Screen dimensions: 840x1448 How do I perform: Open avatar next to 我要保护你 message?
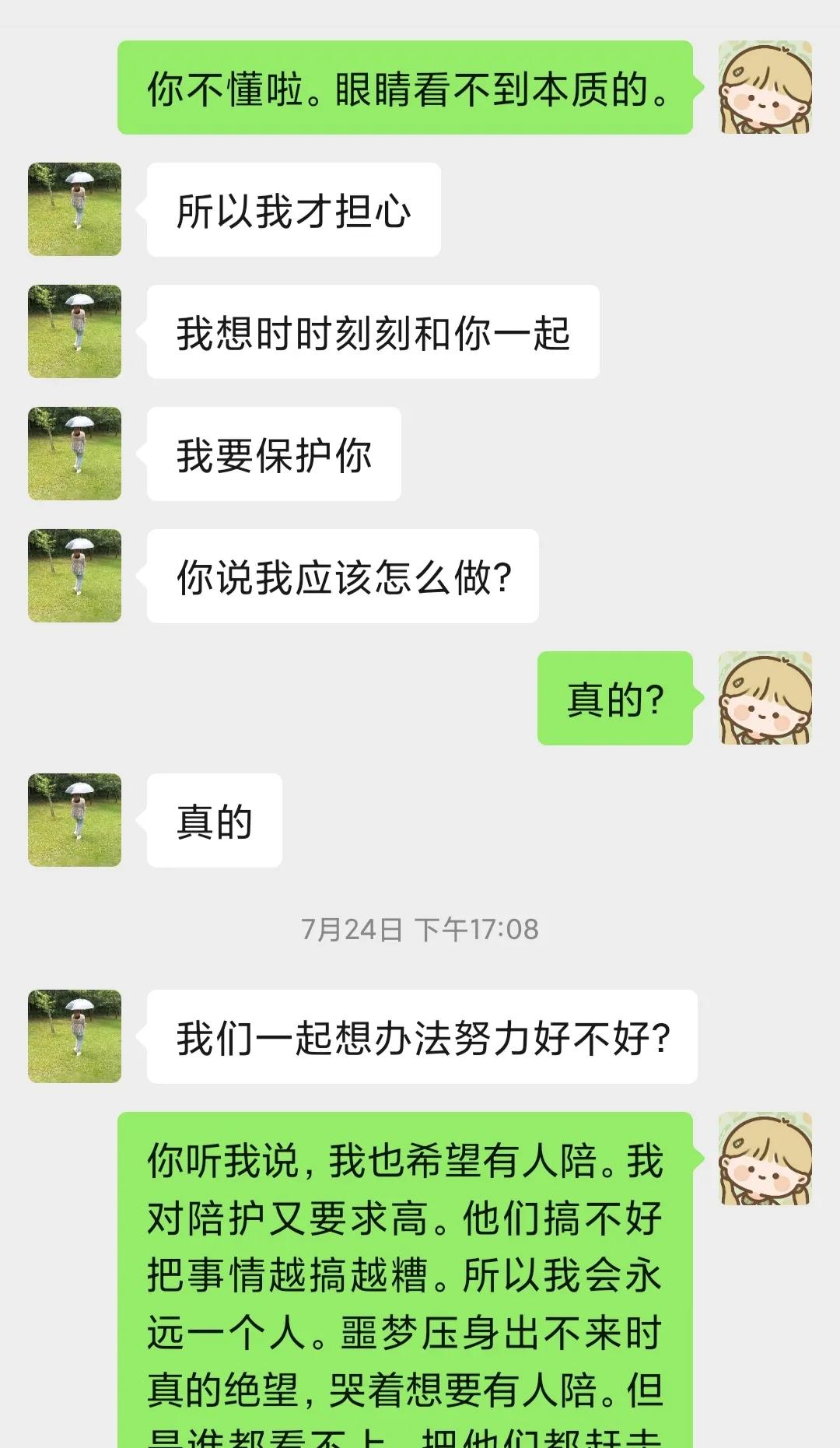pyautogui.click(x=74, y=453)
